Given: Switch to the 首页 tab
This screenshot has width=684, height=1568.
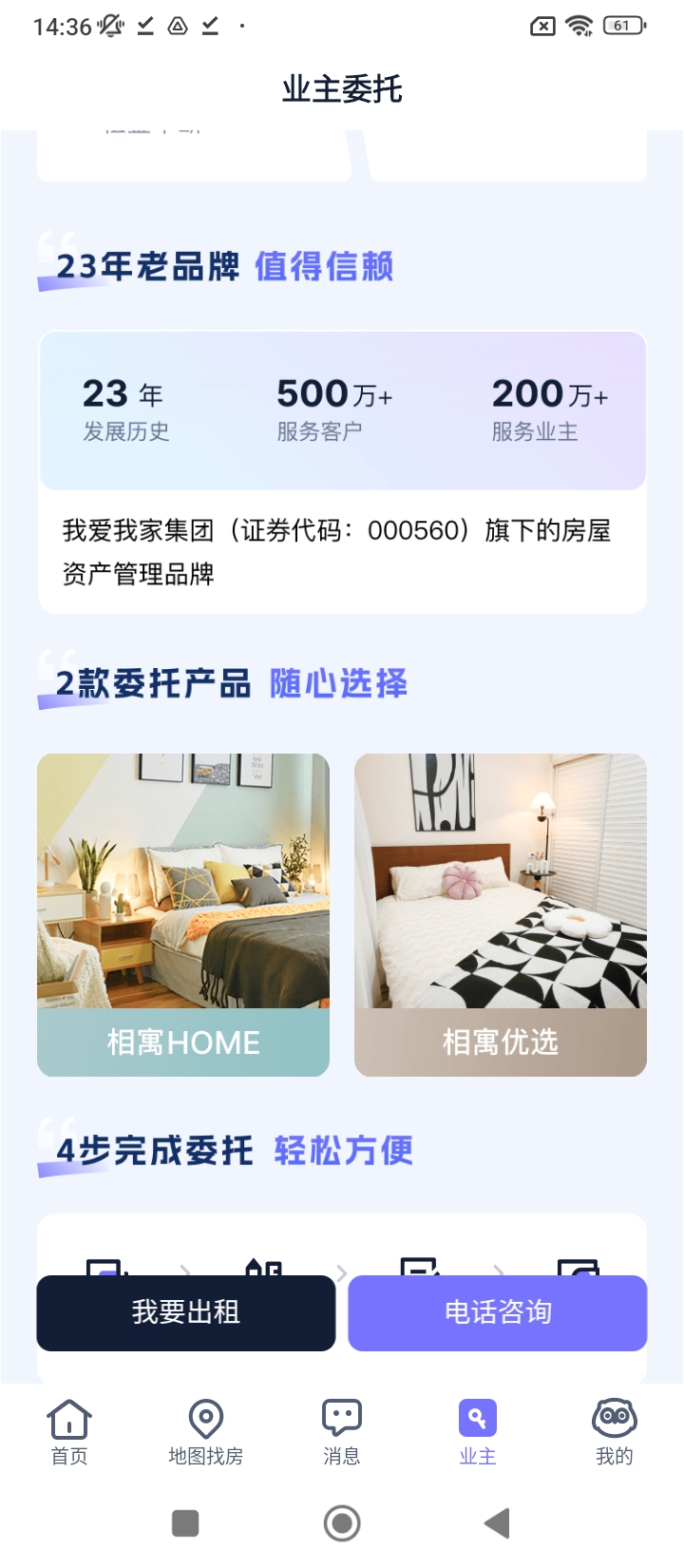Looking at the screenshot, I should point(69,1432).
